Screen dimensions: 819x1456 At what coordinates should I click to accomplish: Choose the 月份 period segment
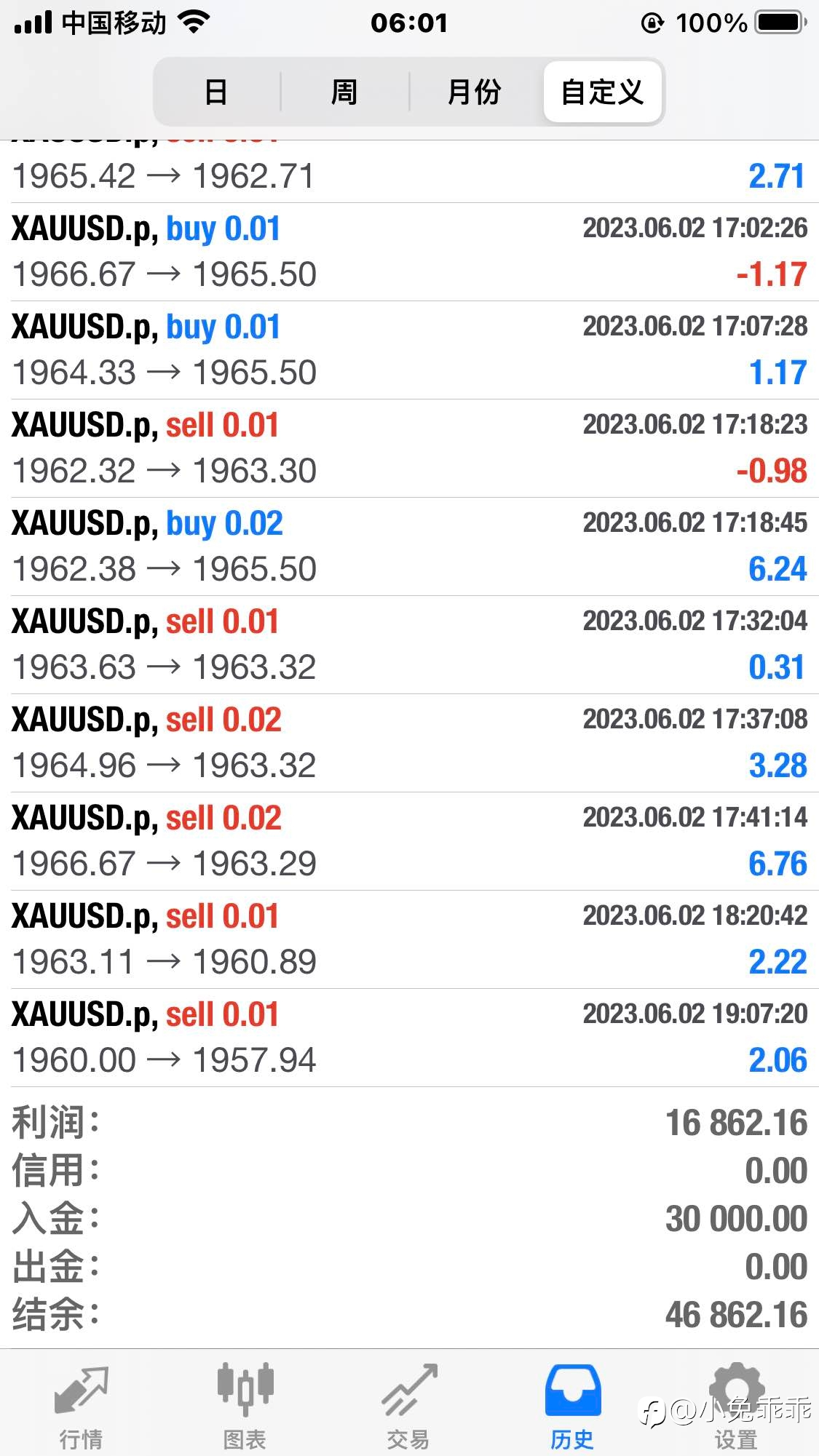(x=474, y=92)
